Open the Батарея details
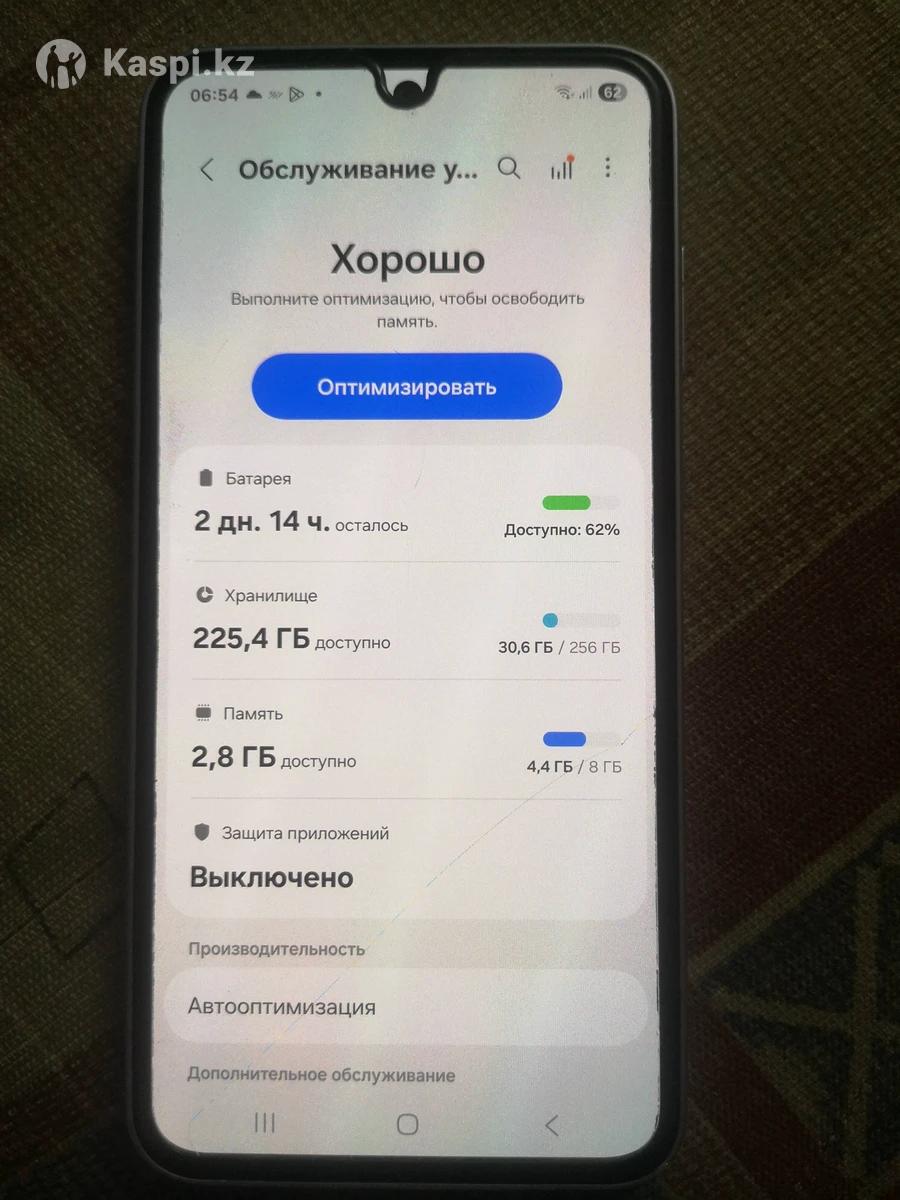This screenshot has width=900, height=1200. click(x=405, y=505)
